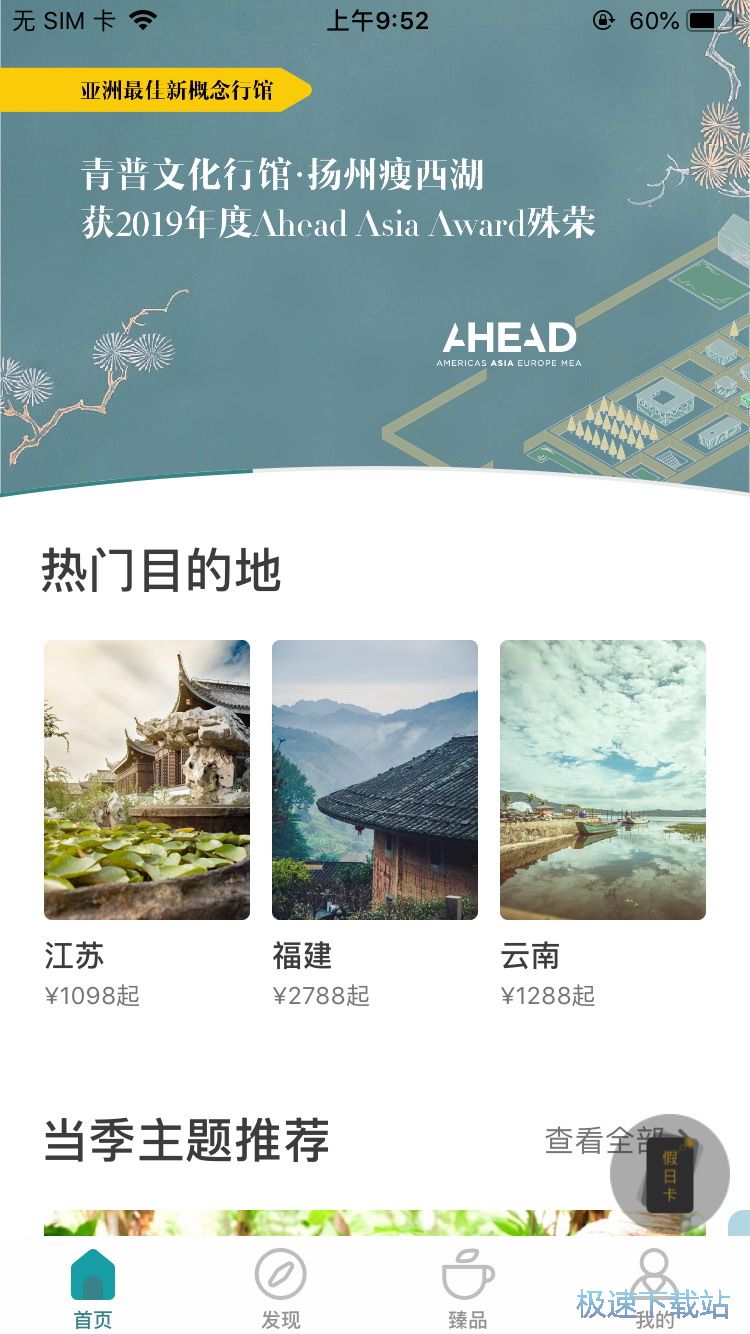Image resolution: width=750 pixels, height=1334 pixels.
Task: Tap the floating 假日卡 holiday card badge
Action: point(672,1174)
